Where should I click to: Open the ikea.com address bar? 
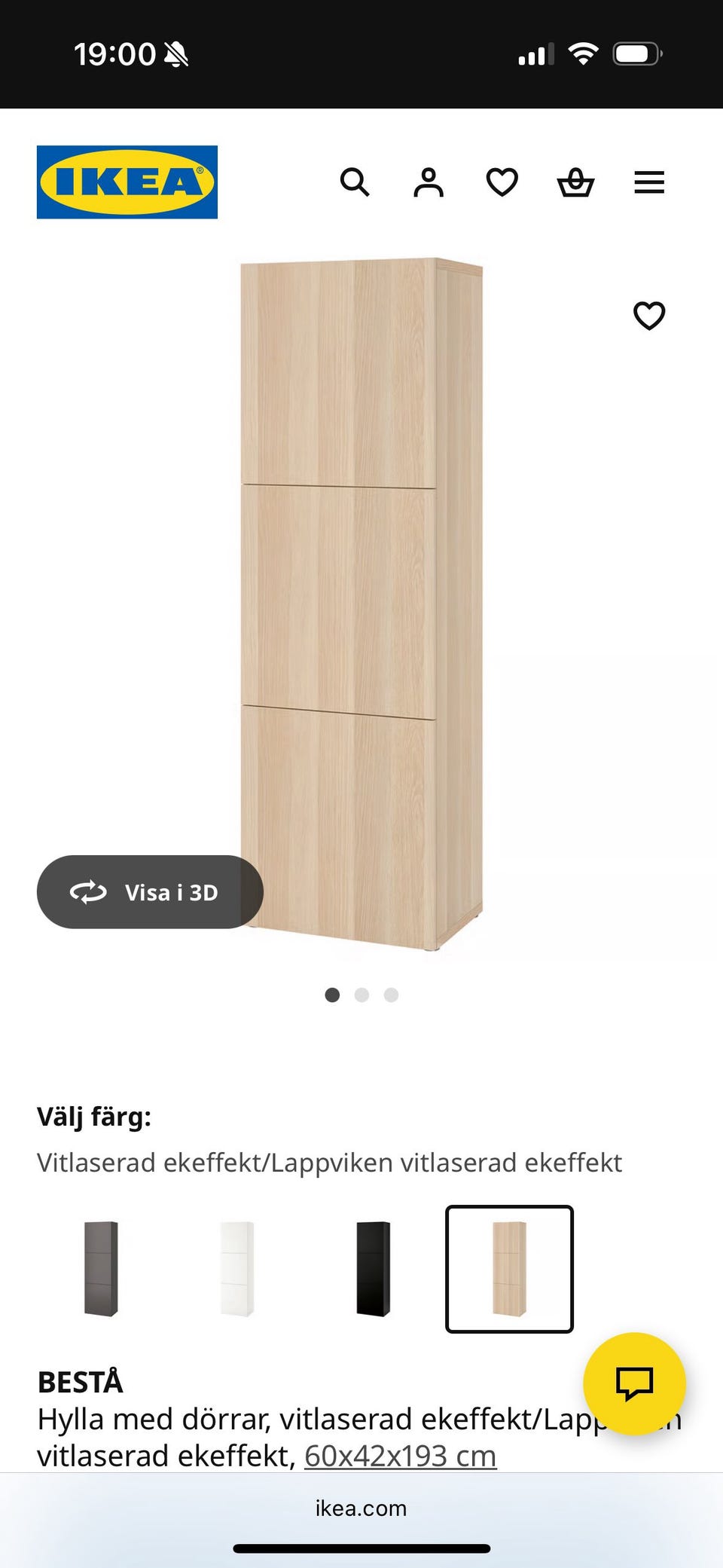point(361,1508)
